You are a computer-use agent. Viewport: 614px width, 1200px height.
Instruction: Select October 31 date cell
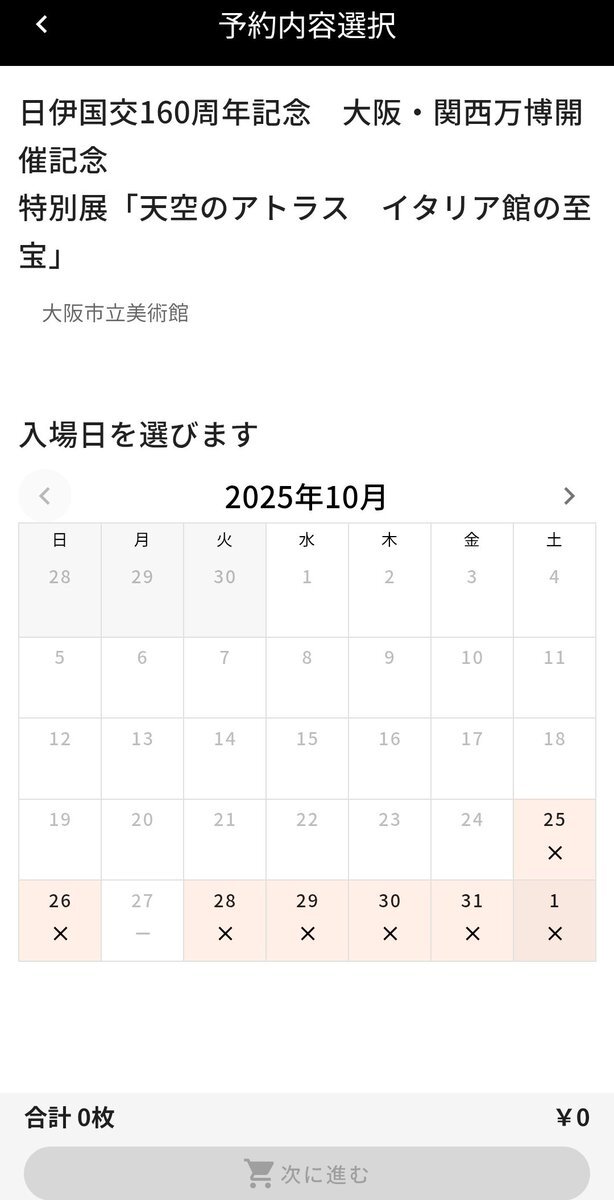tap(472, 920)
